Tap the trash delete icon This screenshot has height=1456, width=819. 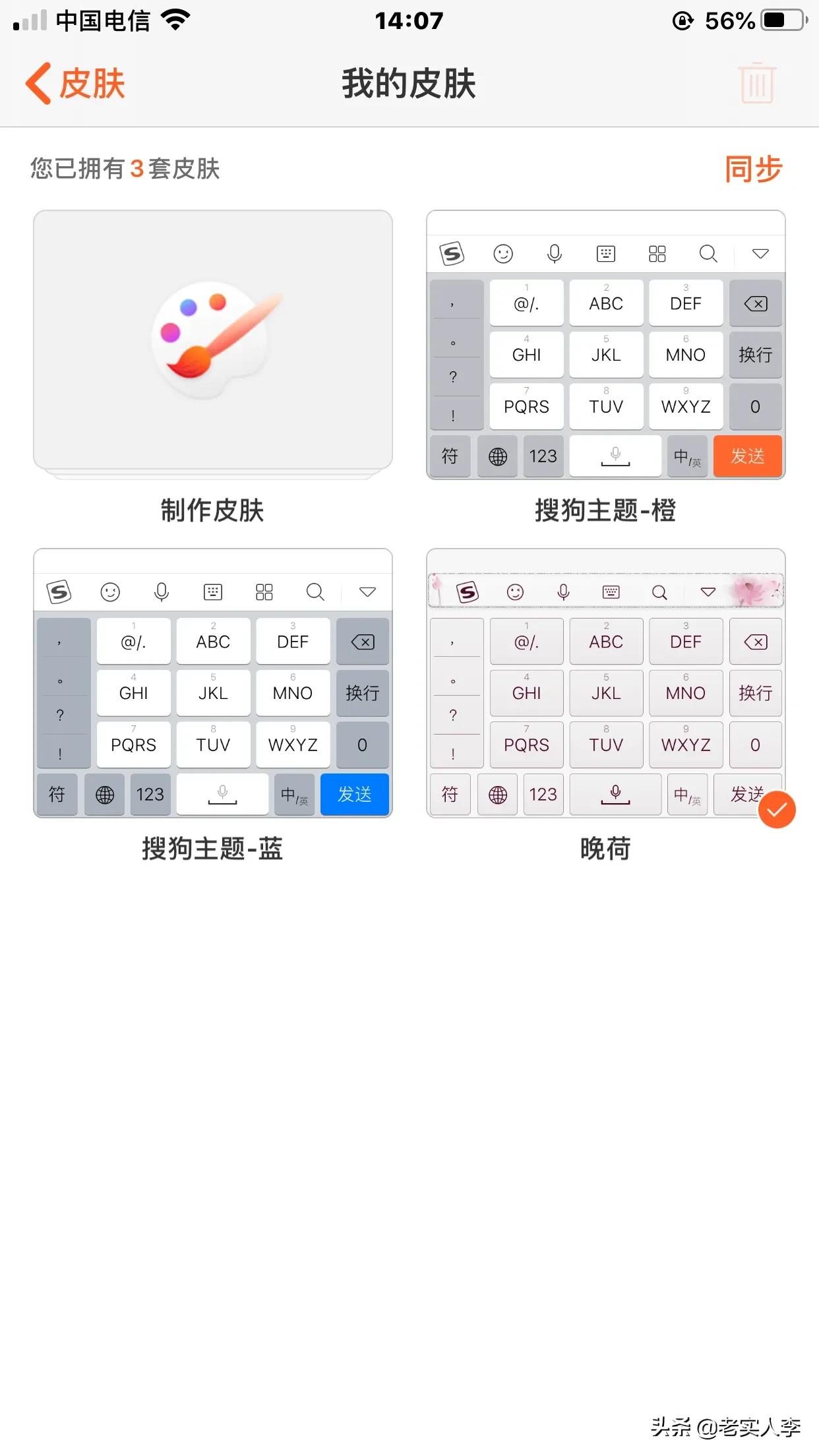(x=756, y=84)
